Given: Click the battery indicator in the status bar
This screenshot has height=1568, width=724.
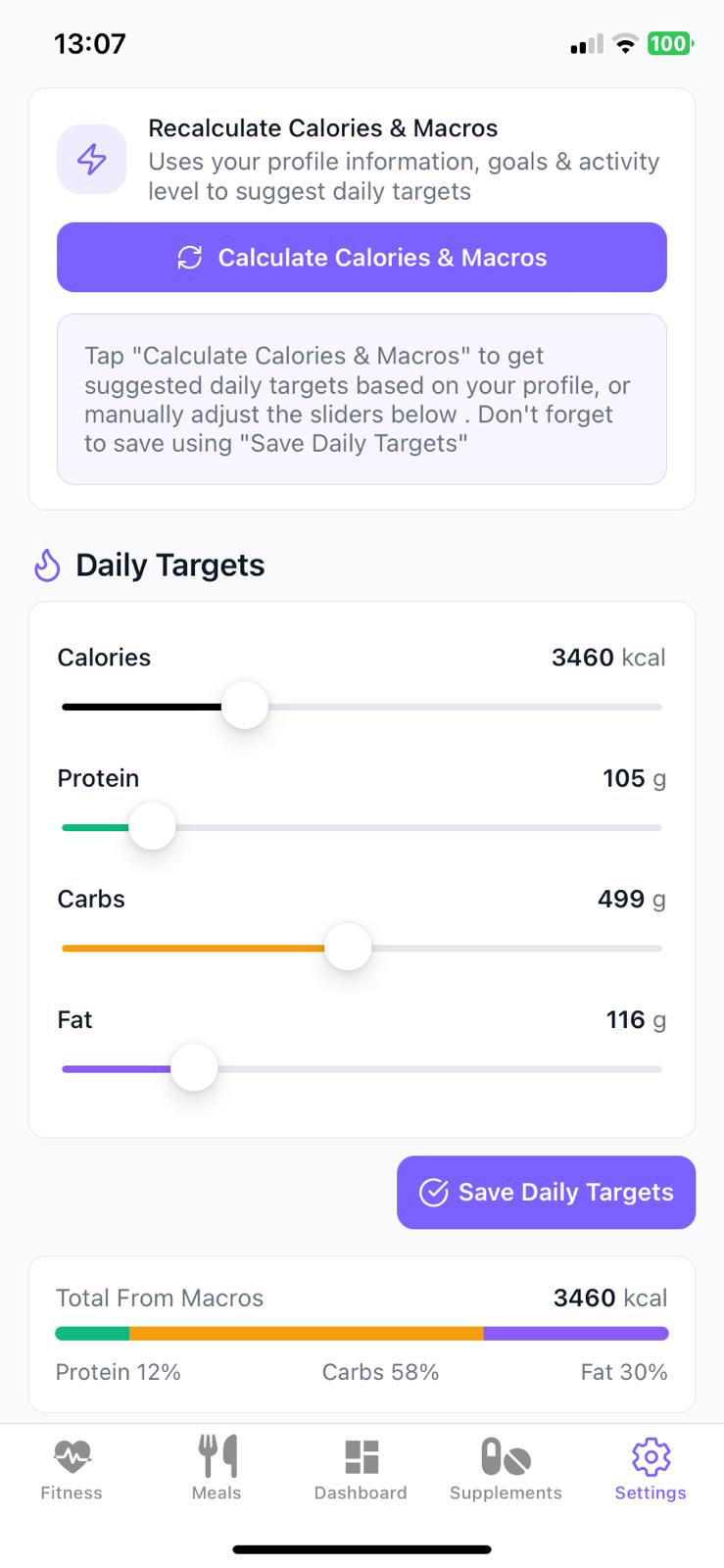Looking at the screenshot, I should pyautogui.click(x=670, y=43).
